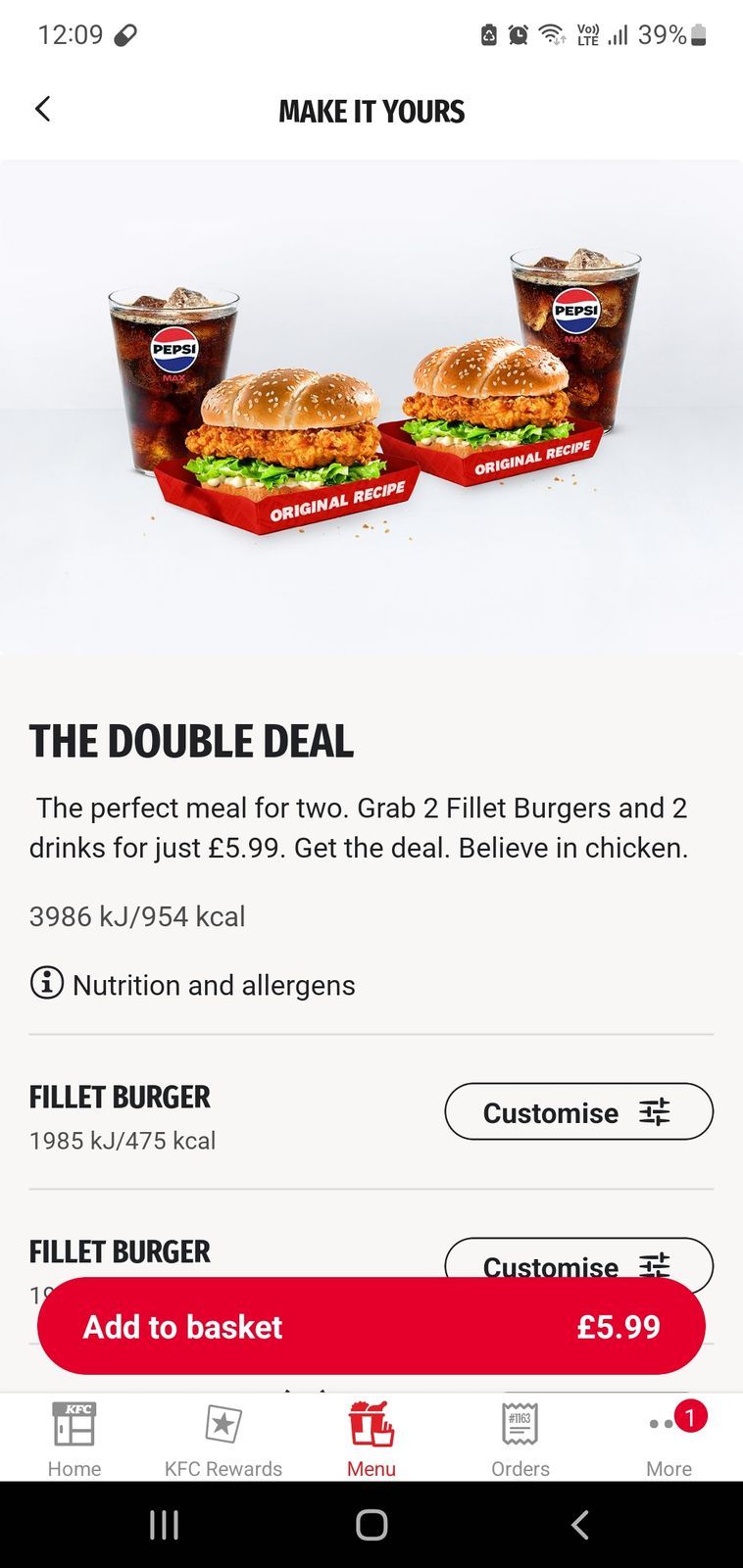Go back from Make It Yours

[x=42, y=109]
